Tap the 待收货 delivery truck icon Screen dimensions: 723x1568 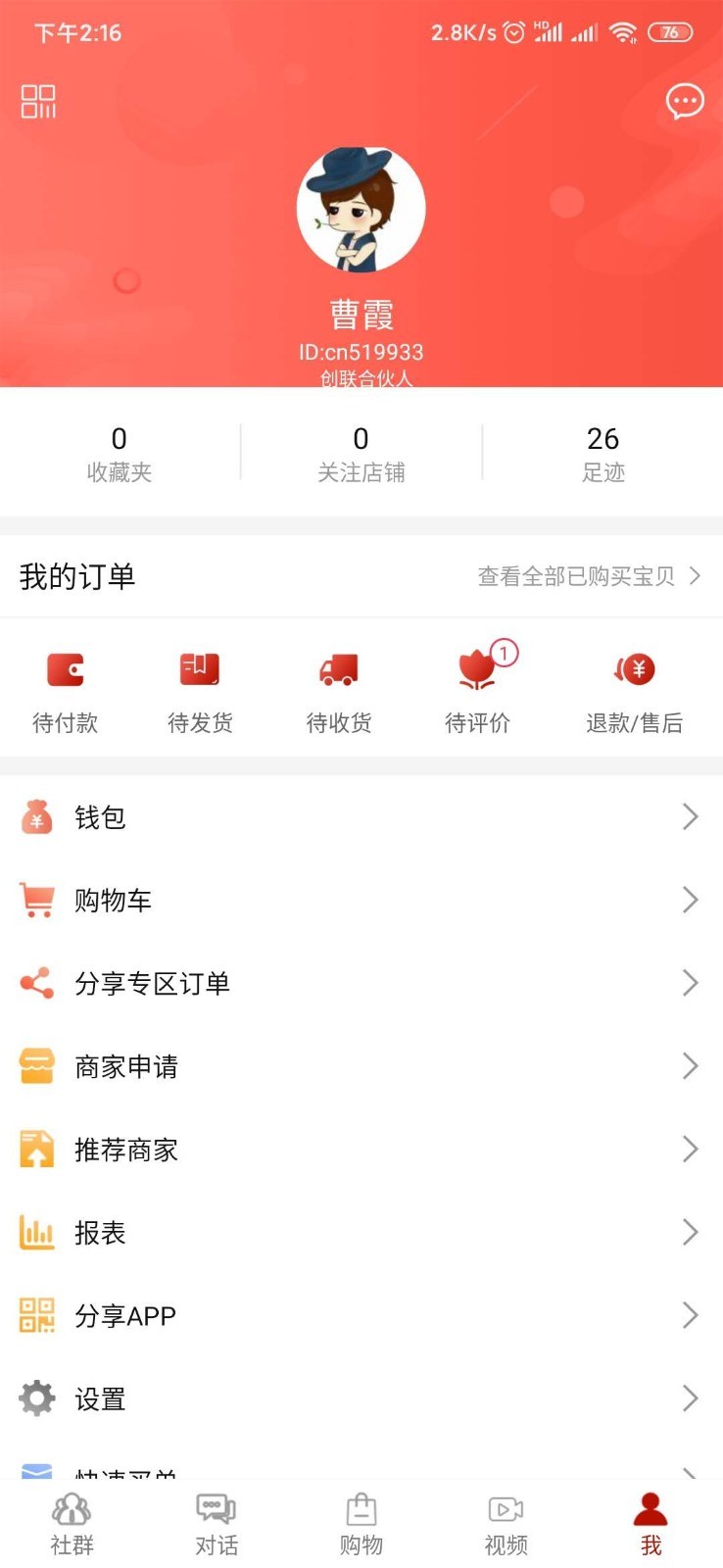[338, 670]
